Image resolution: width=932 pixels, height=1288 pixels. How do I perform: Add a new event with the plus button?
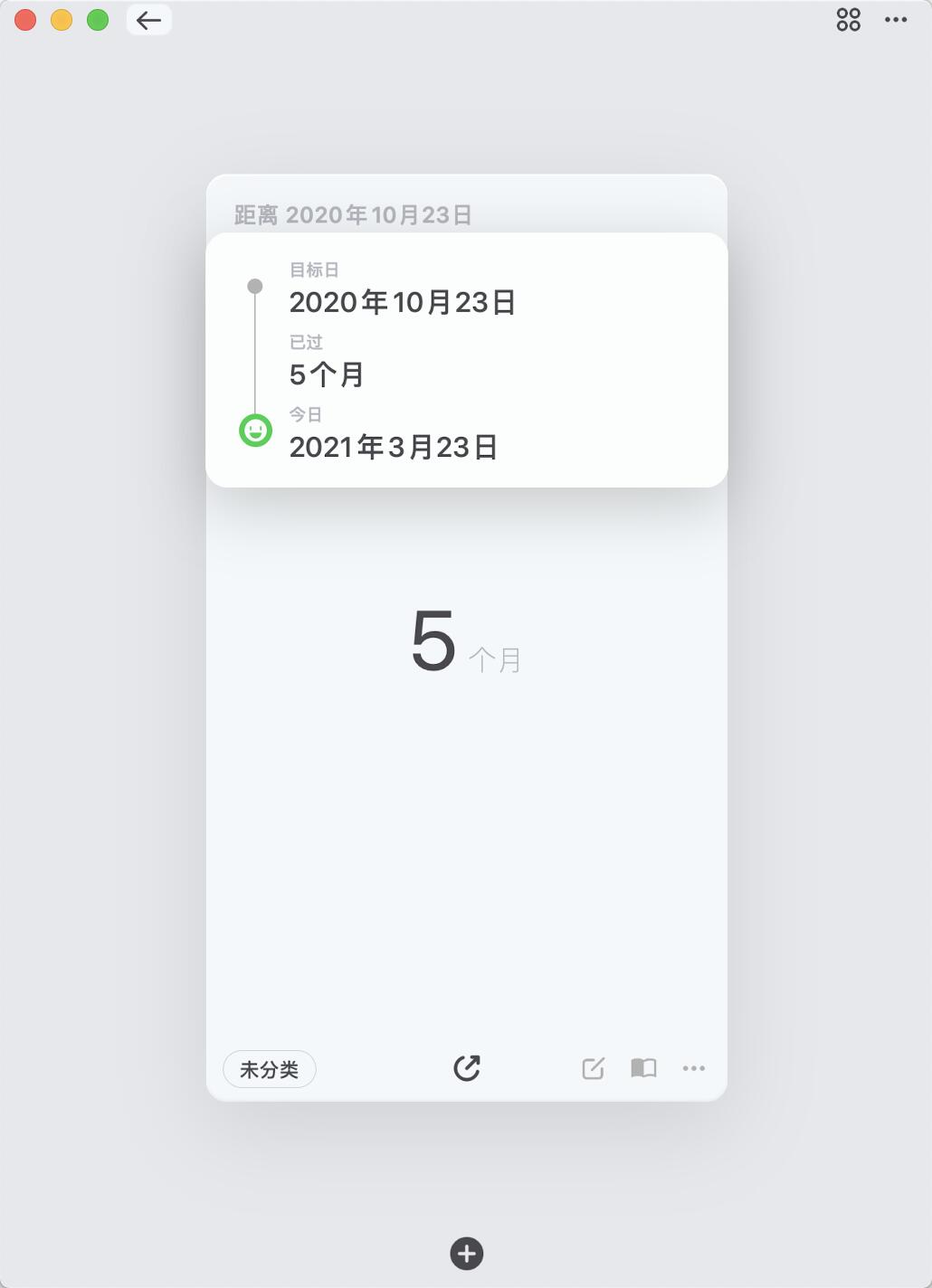[466, 1254]
